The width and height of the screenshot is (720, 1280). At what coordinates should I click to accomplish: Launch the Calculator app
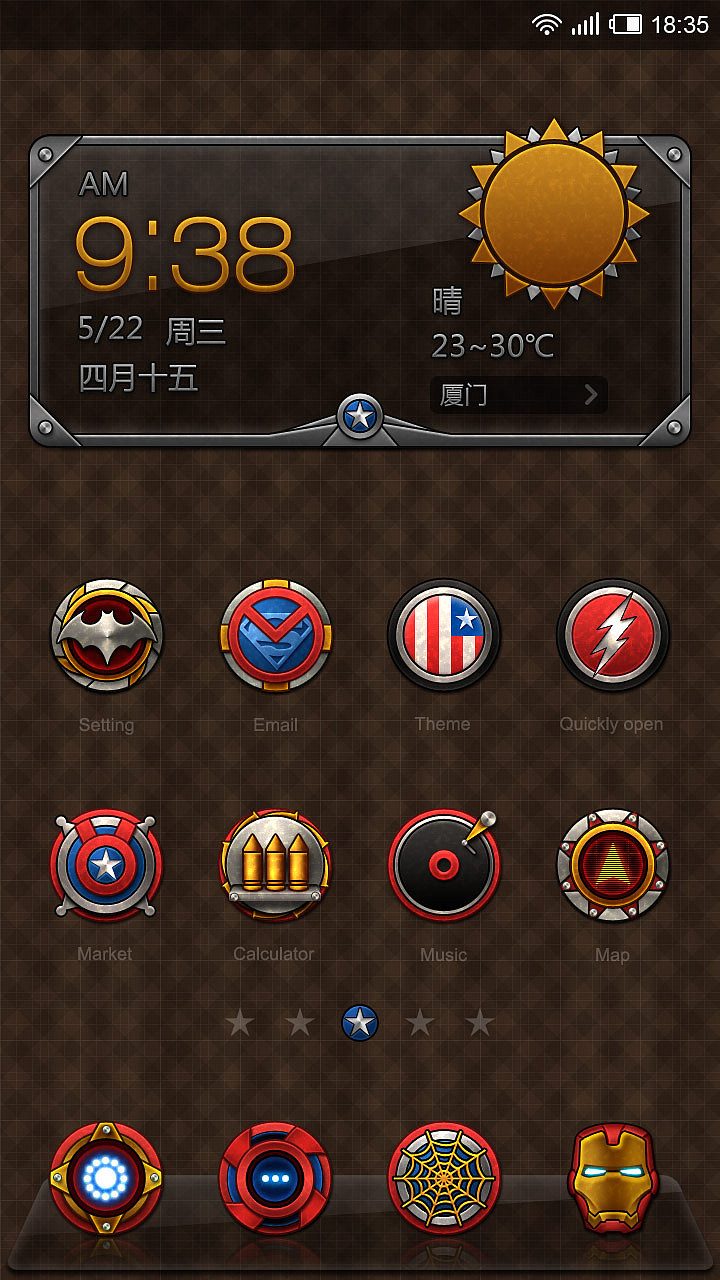275,865
